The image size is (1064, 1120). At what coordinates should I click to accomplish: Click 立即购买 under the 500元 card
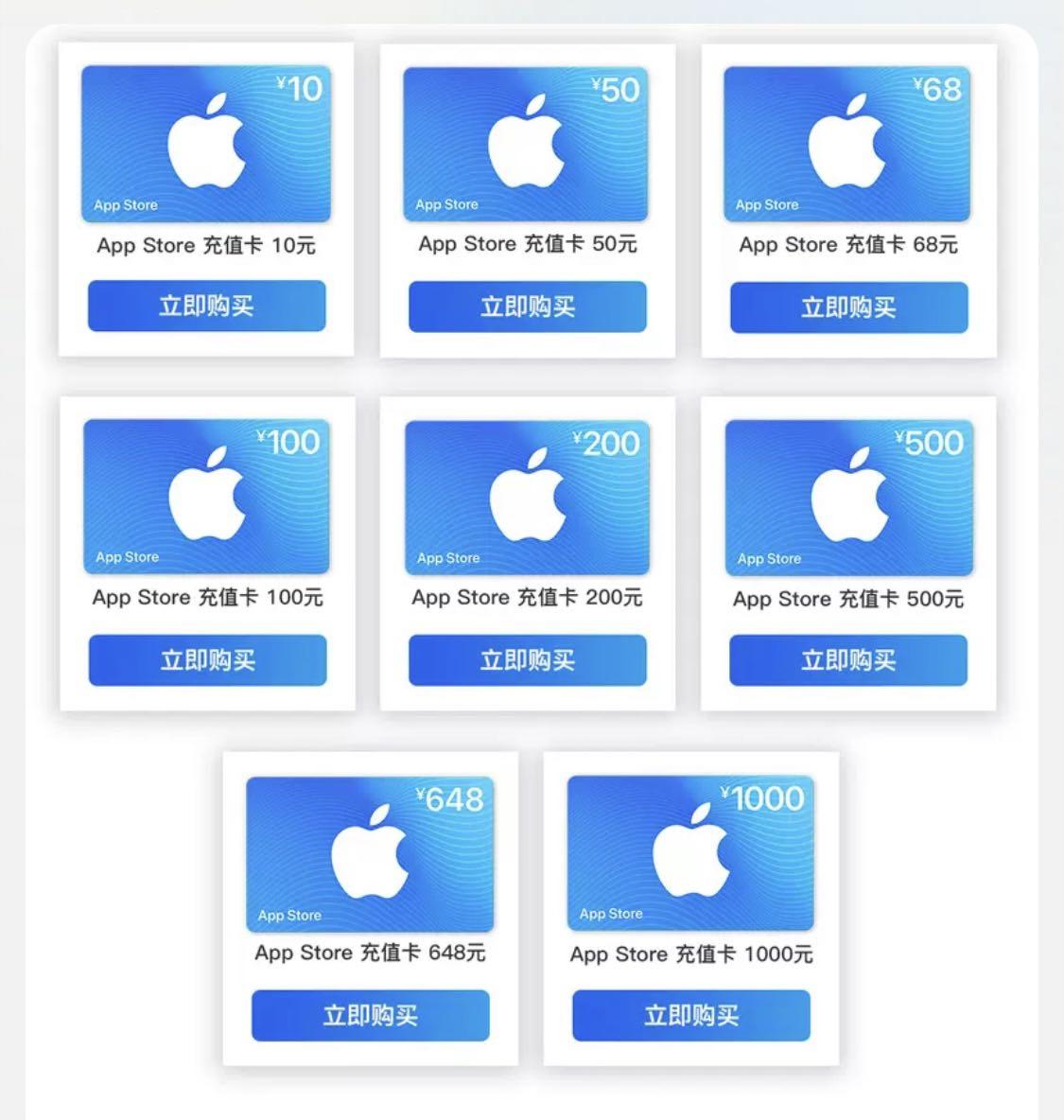pos(848,660)
